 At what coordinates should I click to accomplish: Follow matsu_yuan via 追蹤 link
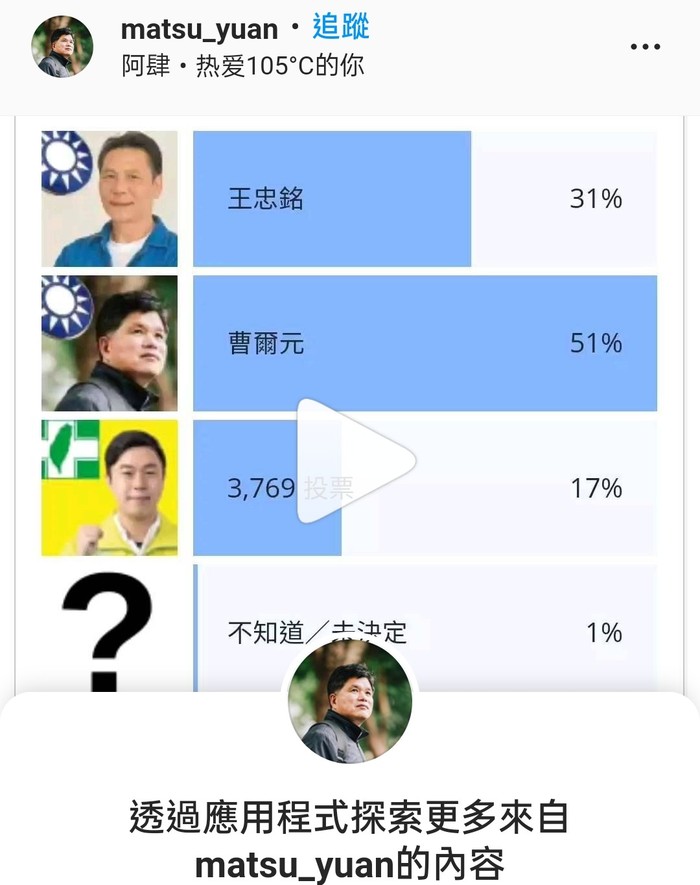(x=341, y=27)
